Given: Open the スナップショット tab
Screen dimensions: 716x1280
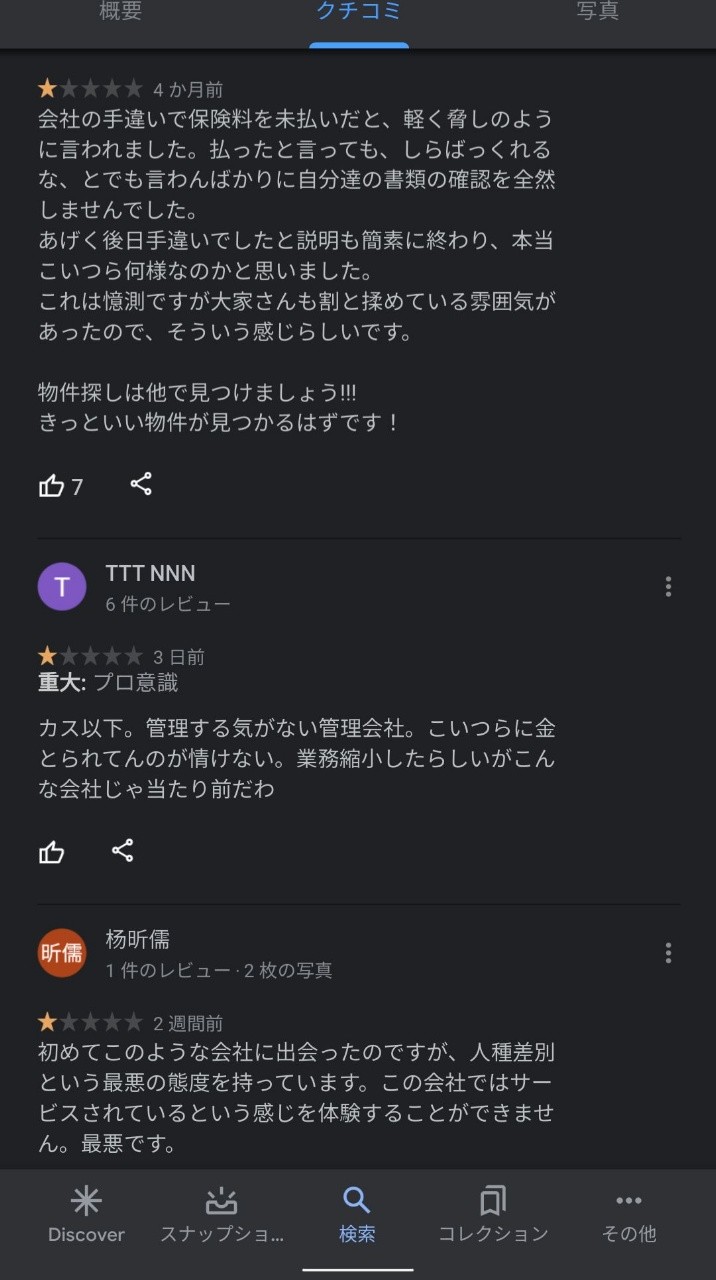Looking at the screenshot, I should click(x=222, y=1214).
